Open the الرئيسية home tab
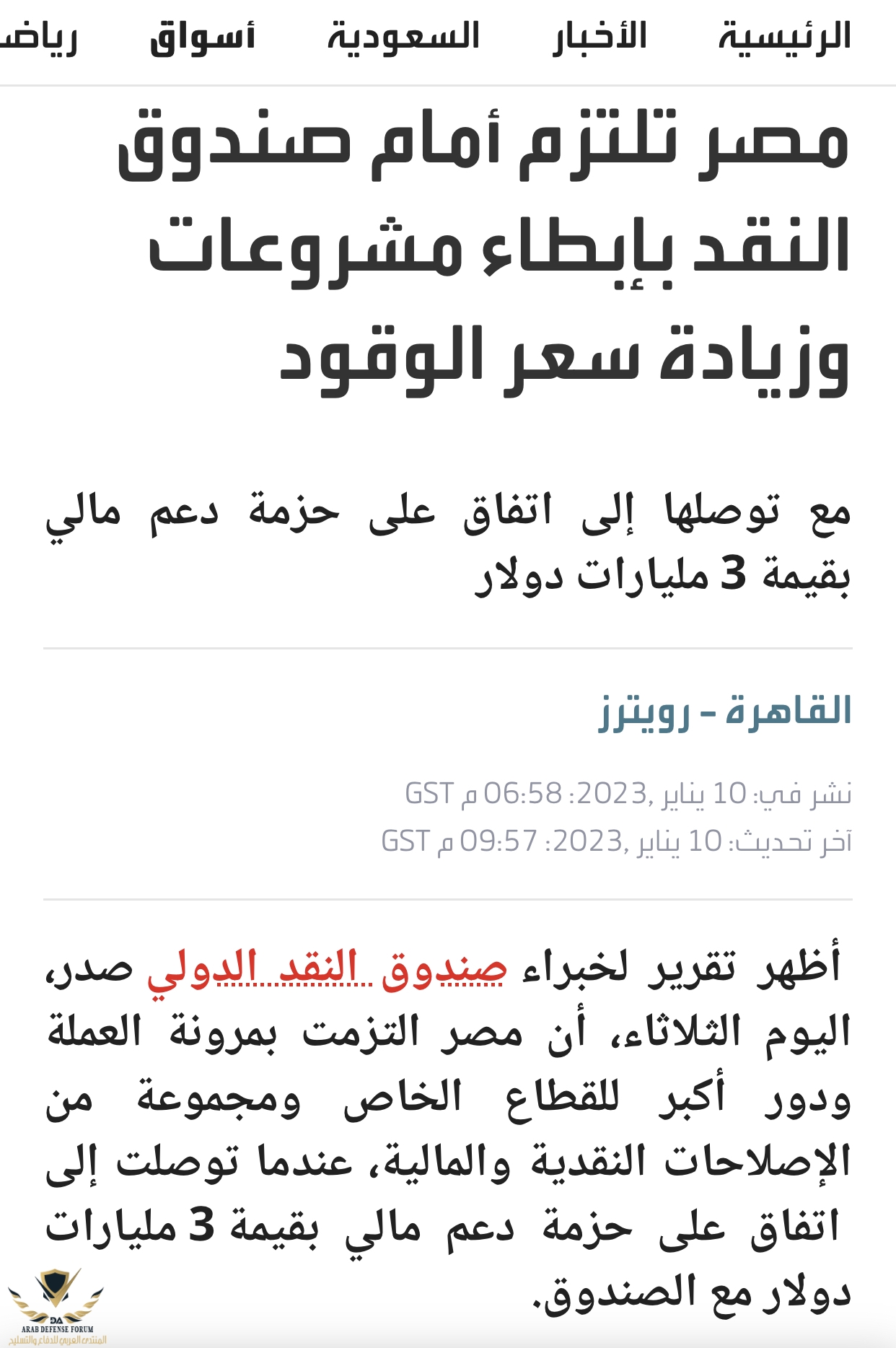This screenshot has height=1348, width=896. (784, 36)
